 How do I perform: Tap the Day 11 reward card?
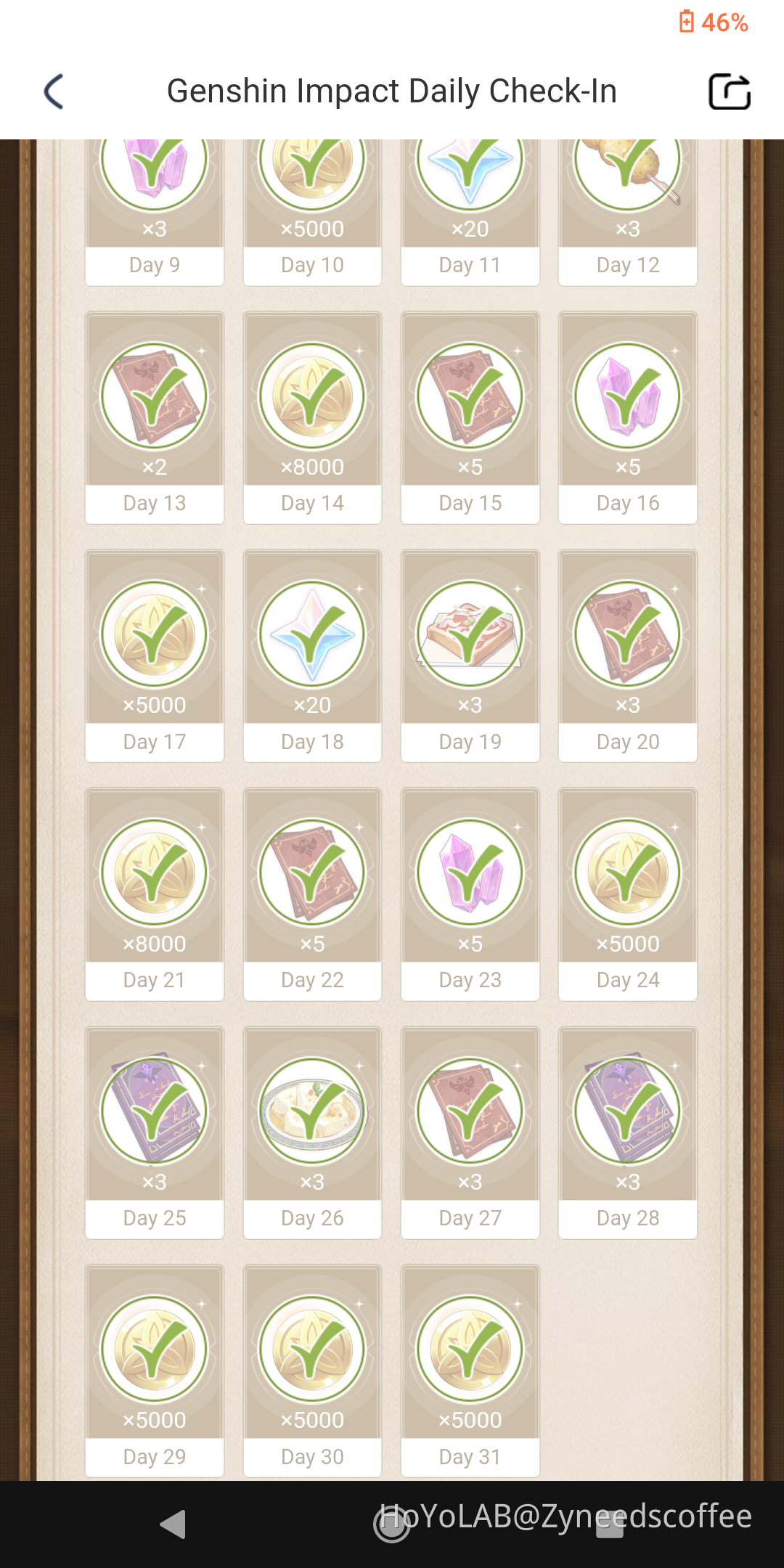[x=470, y=211]
